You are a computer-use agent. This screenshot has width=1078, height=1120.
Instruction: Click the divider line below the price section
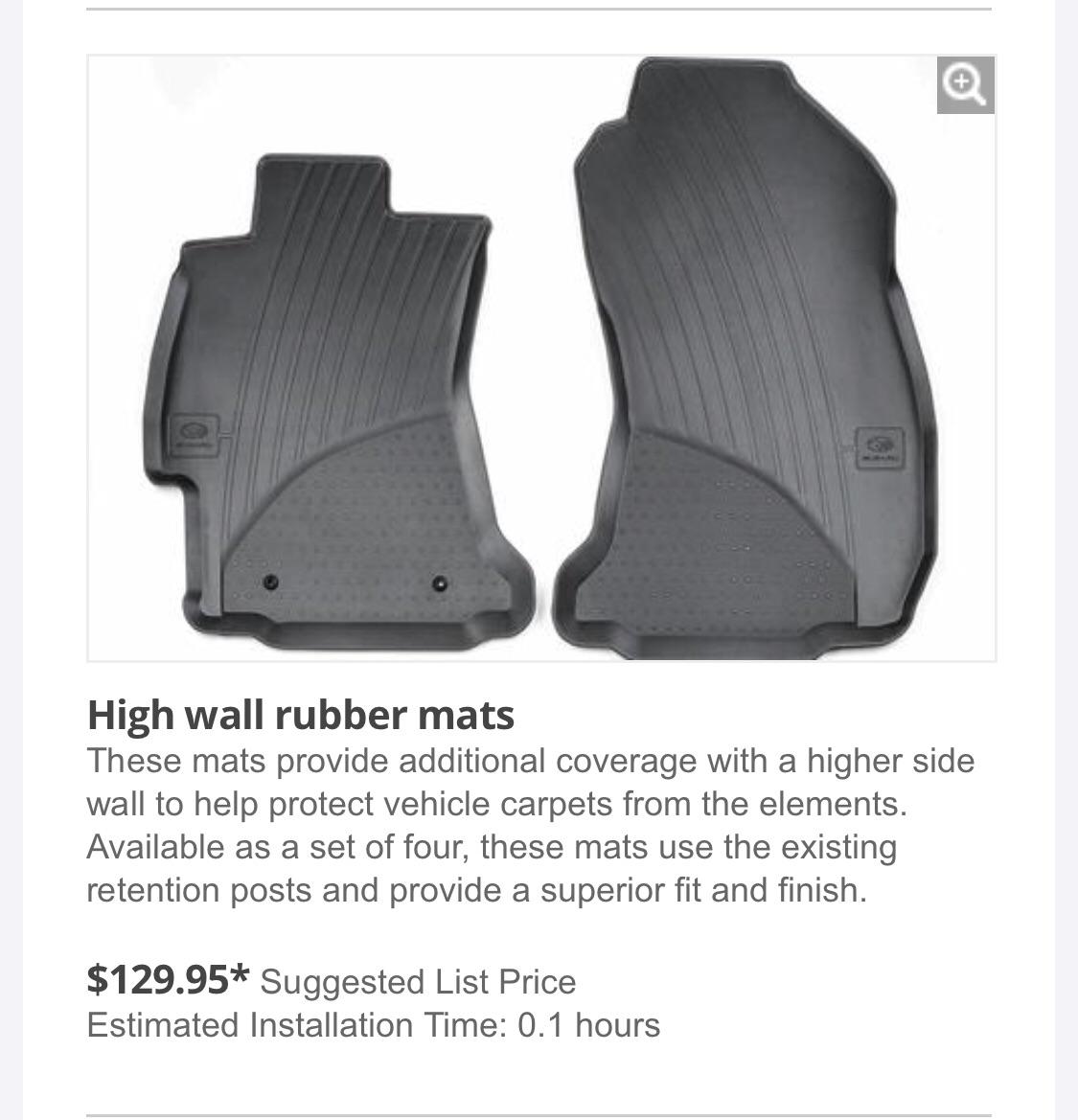(x=539, y=1111)
